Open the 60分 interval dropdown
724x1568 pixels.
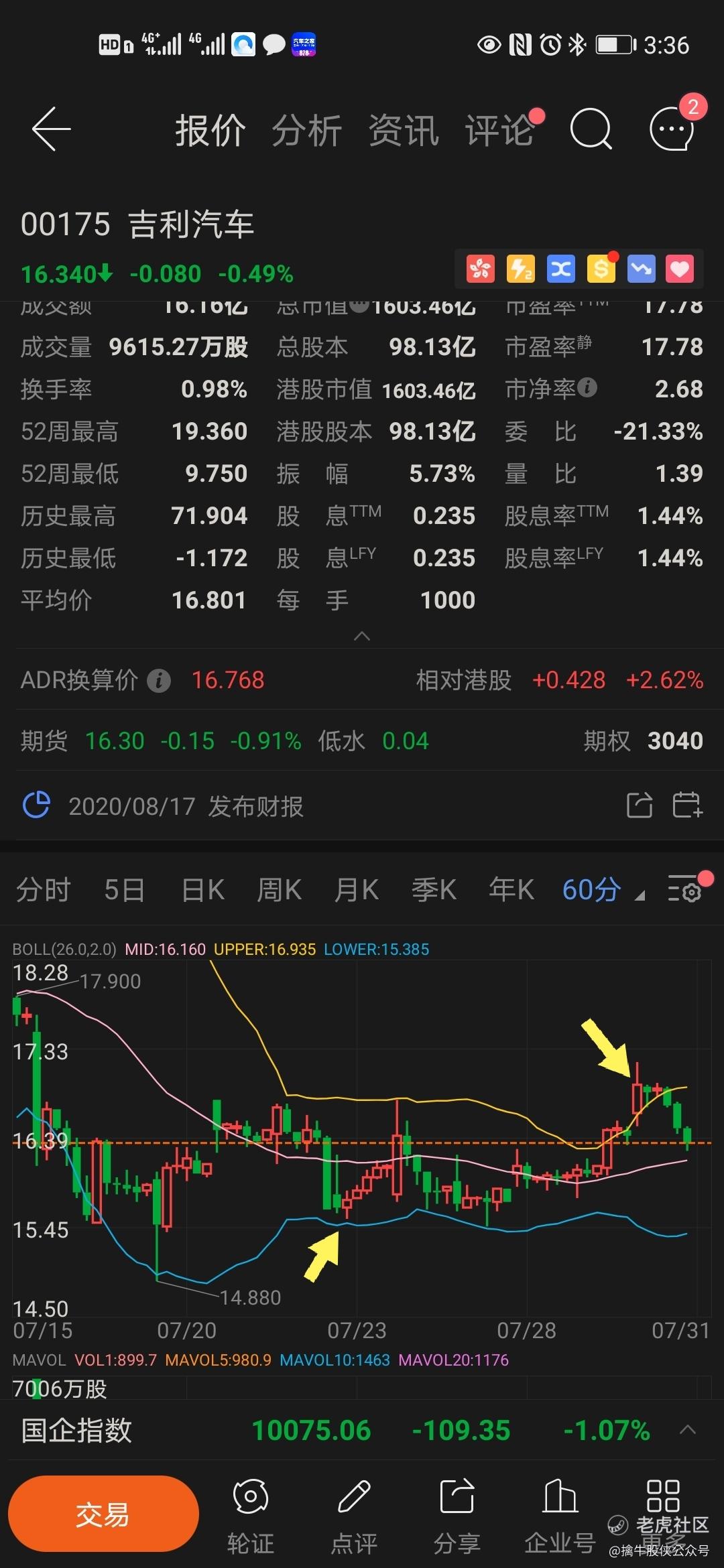point(602,890)
